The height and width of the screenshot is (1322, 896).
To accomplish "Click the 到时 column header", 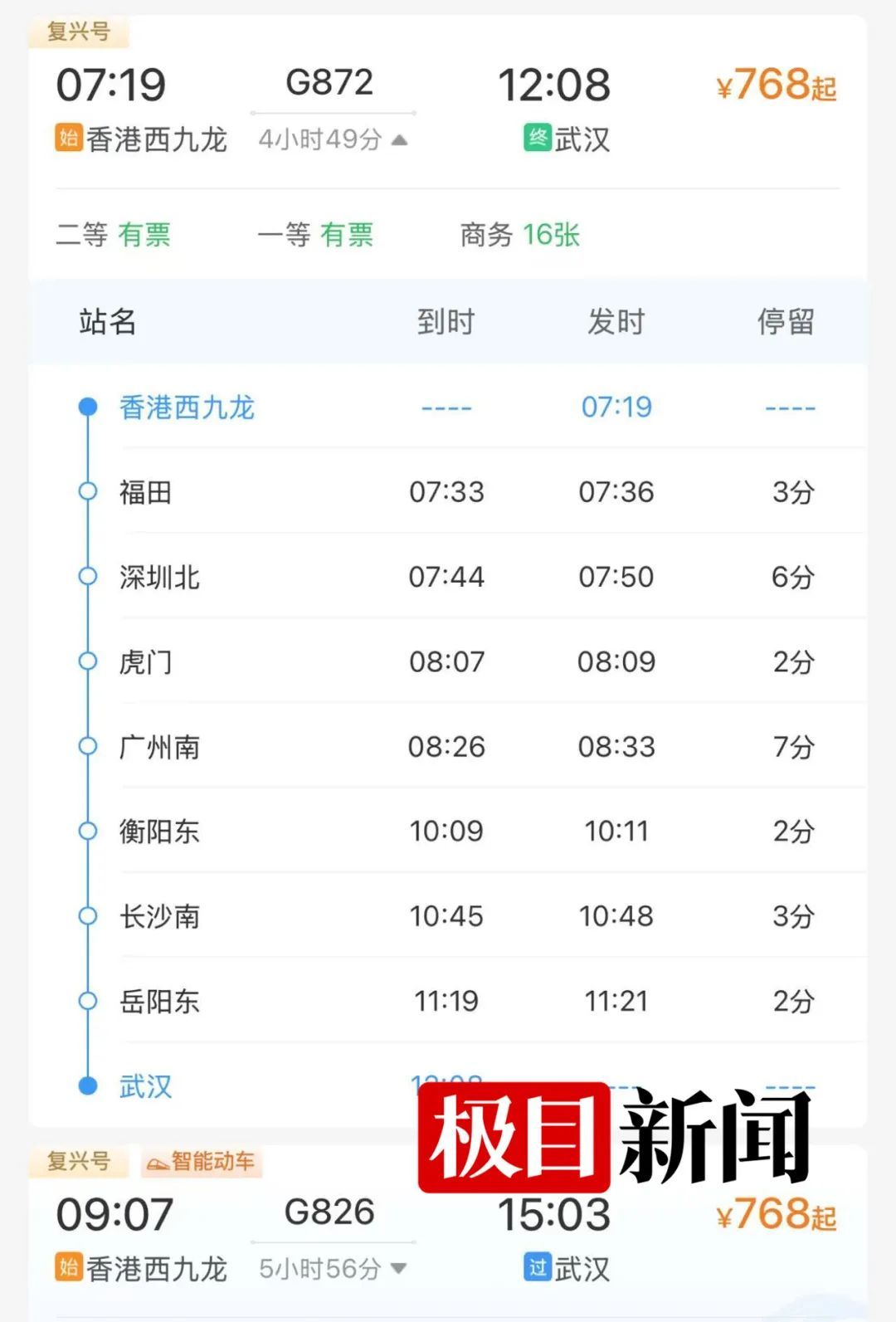I will 446,321.
